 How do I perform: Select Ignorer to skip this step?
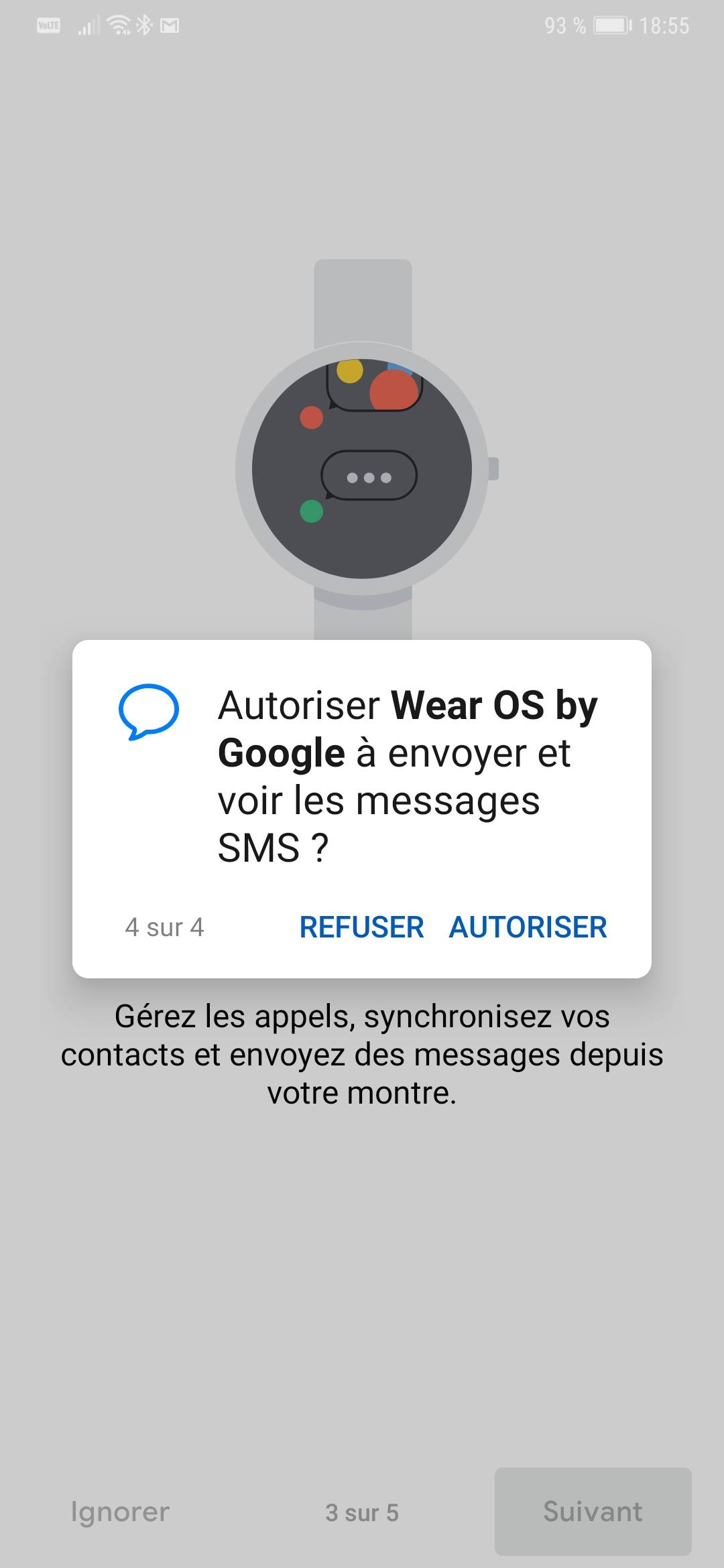pos(120,1512)
